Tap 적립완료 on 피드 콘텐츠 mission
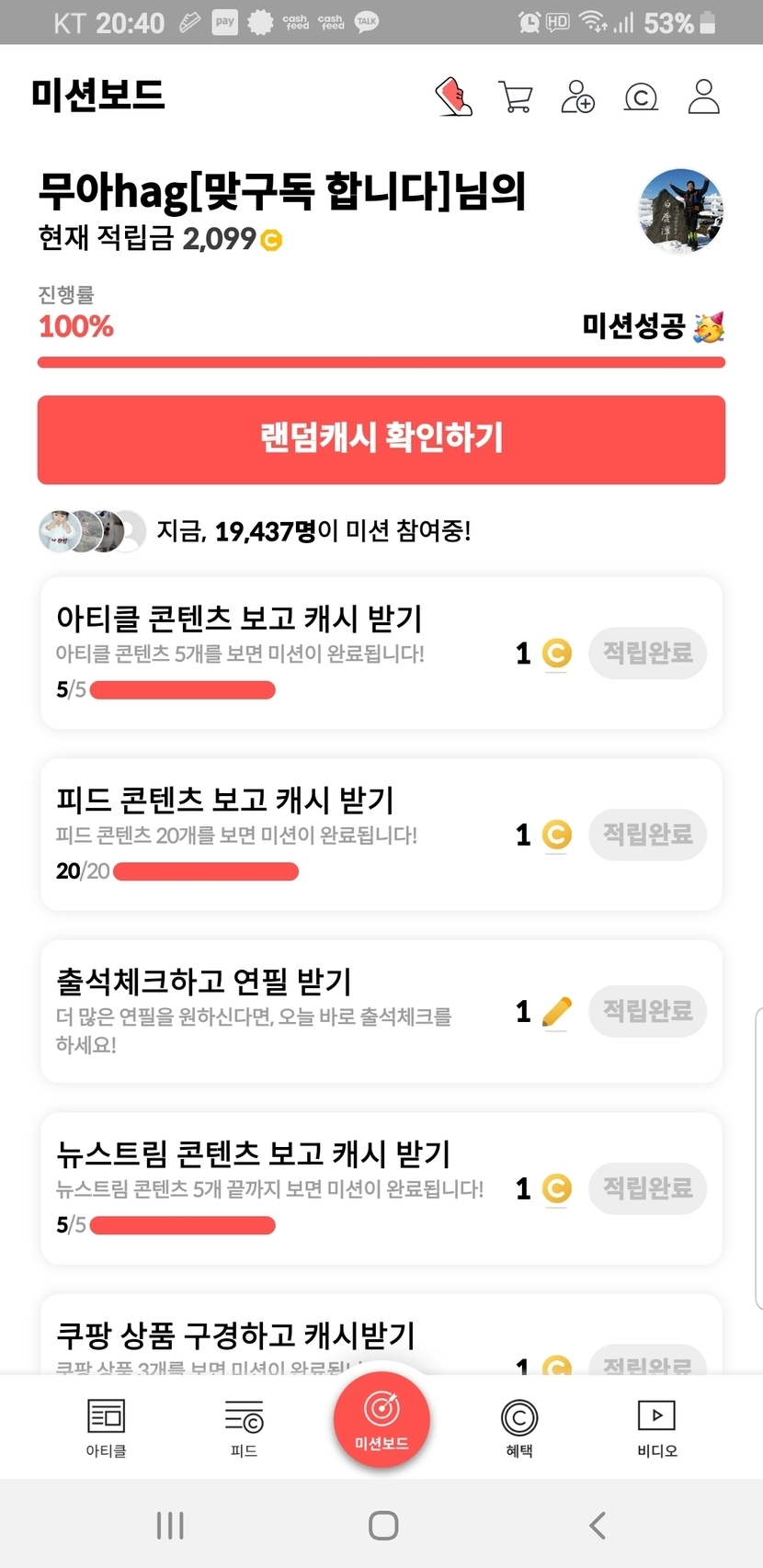Screen dimensions: 763x1568 [647, 835]
